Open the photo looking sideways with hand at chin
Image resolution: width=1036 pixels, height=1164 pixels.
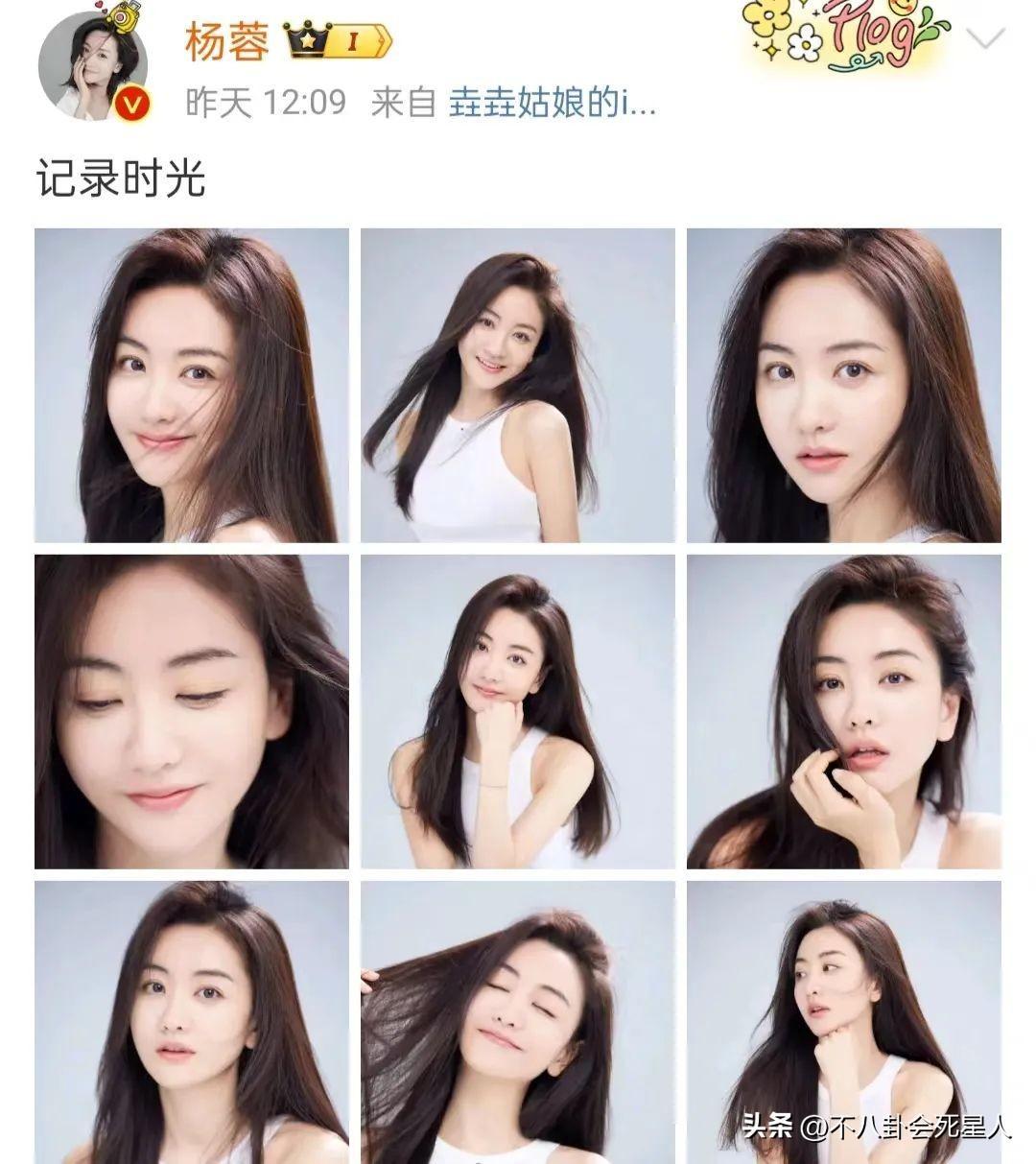click(844, 1023)
